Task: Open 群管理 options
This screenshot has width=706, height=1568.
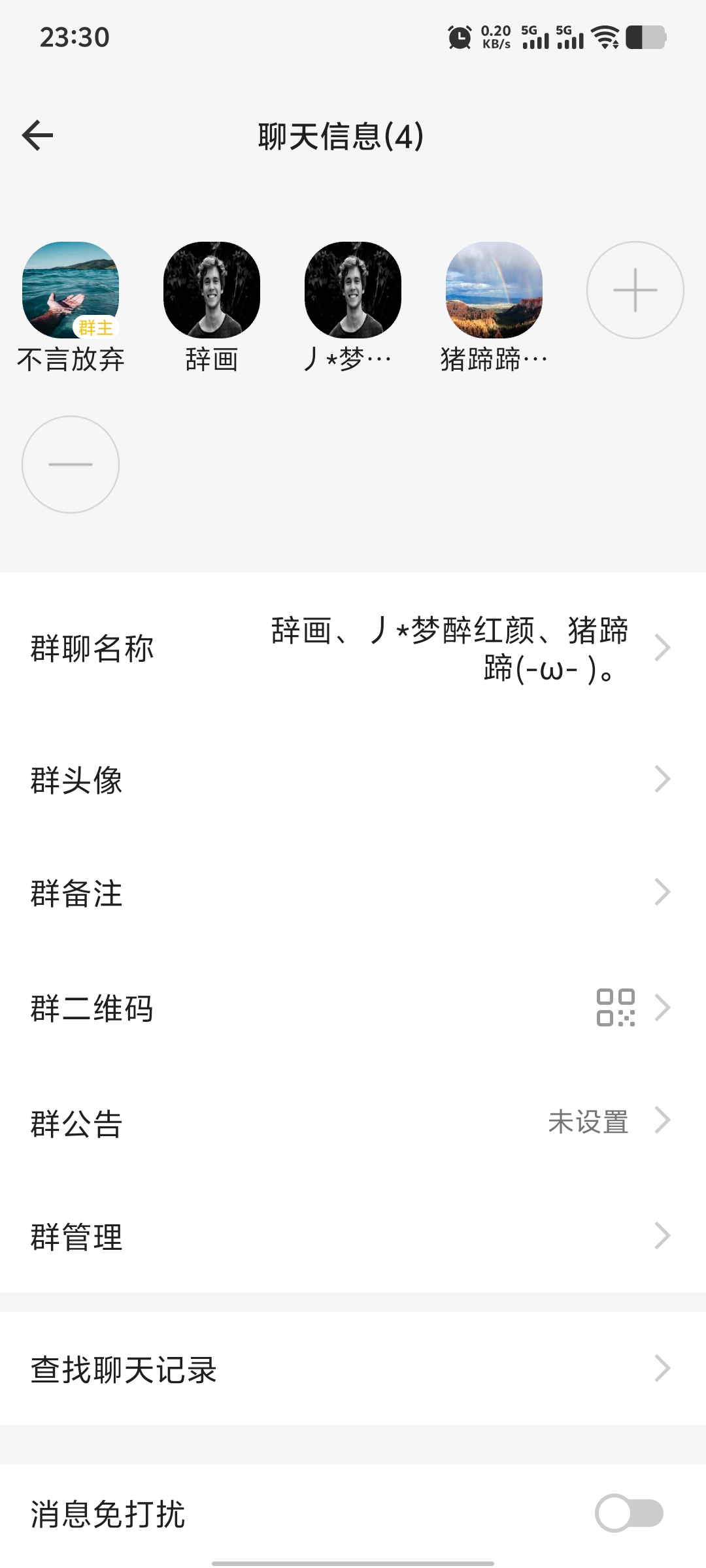Action: click(353, 1236)
